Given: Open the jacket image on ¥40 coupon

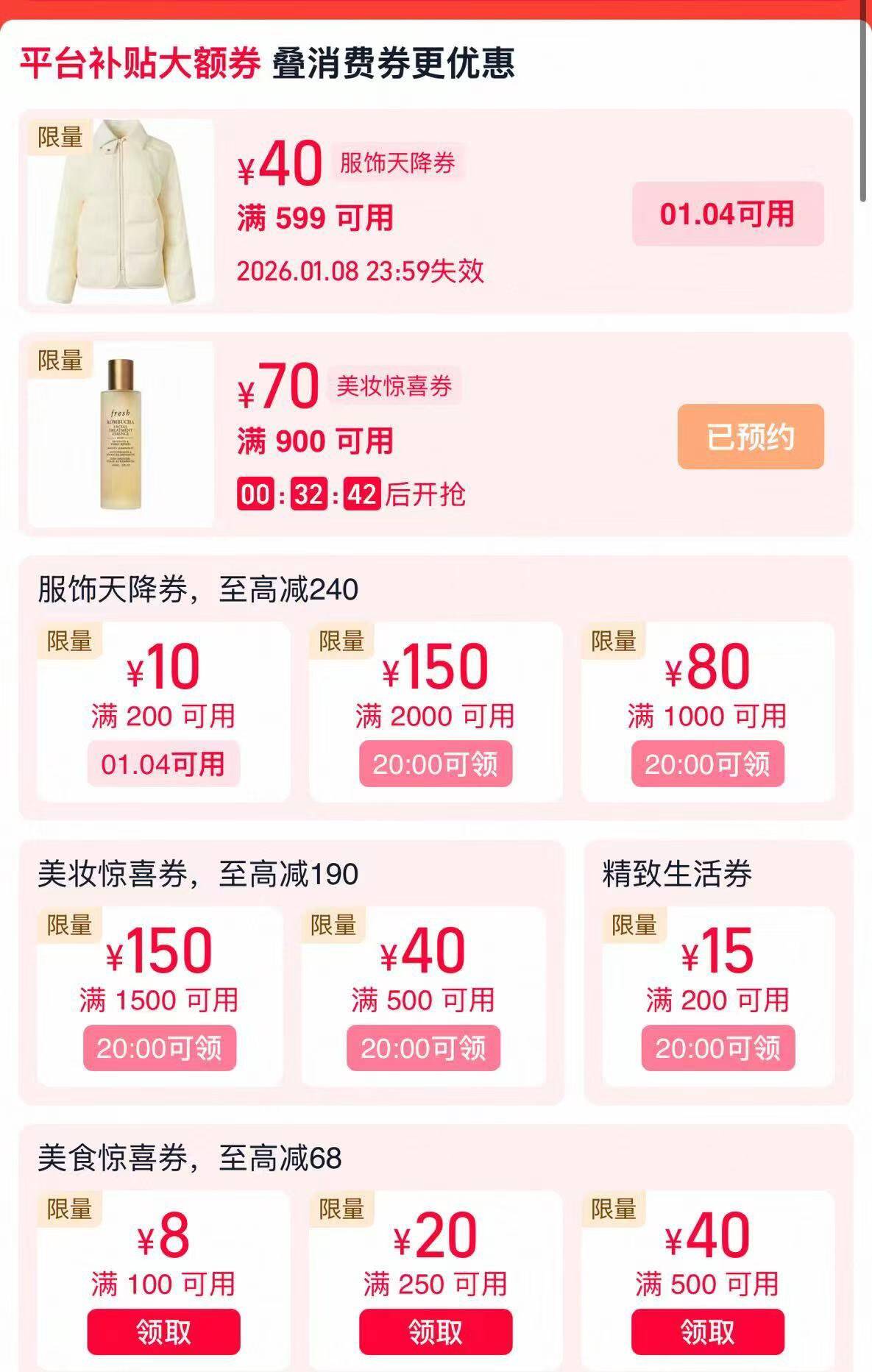Looking at the screenshot, I should (x=121, y=211).
